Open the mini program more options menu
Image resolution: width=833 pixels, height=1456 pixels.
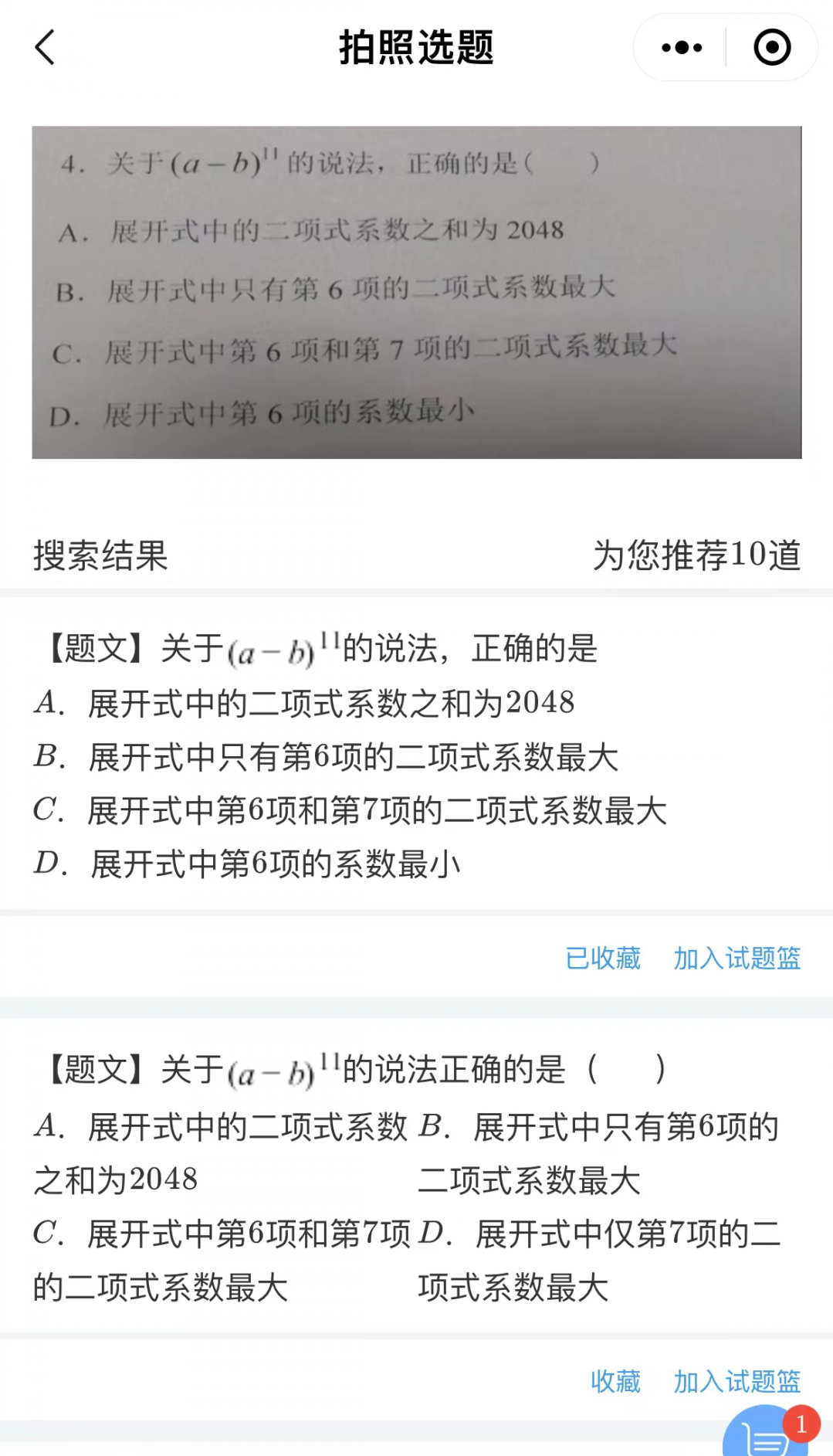point(682,48)
